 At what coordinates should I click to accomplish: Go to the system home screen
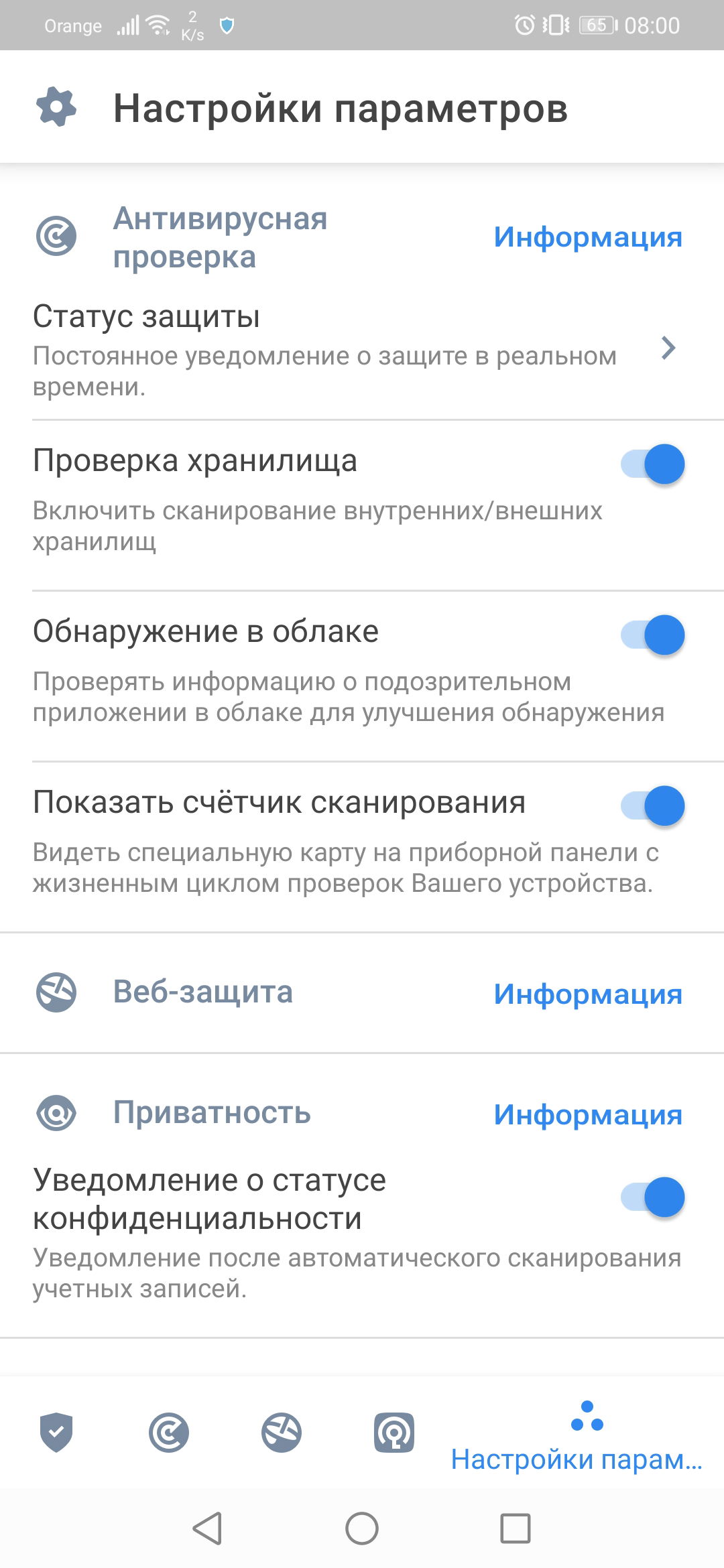pos(362,1528)
